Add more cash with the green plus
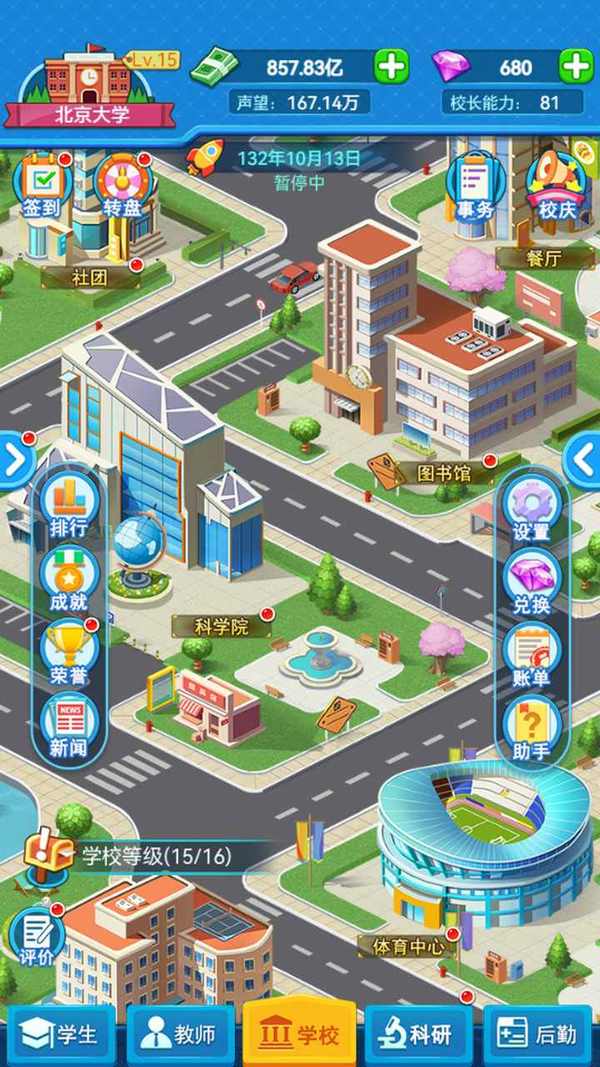This screenshot has width=600, height=1067. click(x=391, y=67)
